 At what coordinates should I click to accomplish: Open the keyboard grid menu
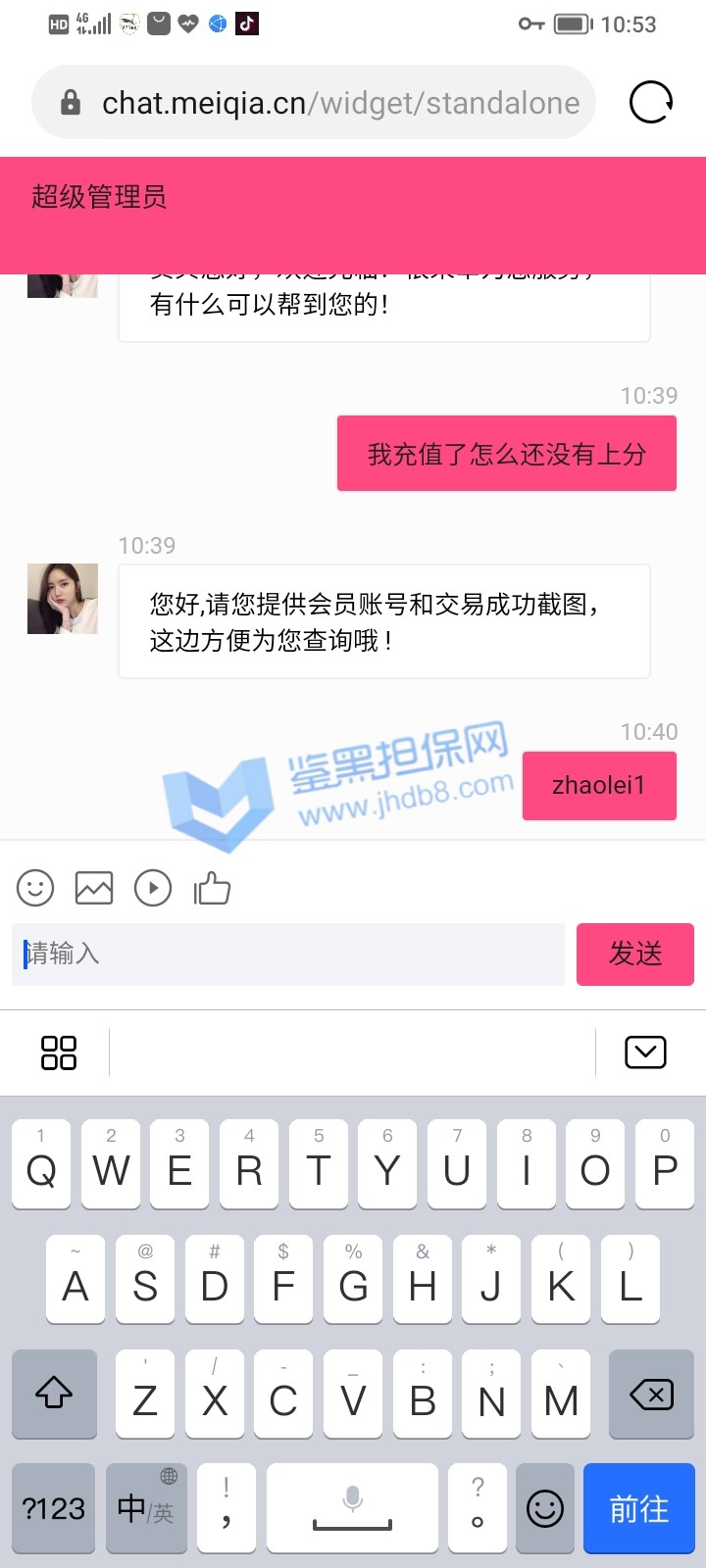(59, 1053)
